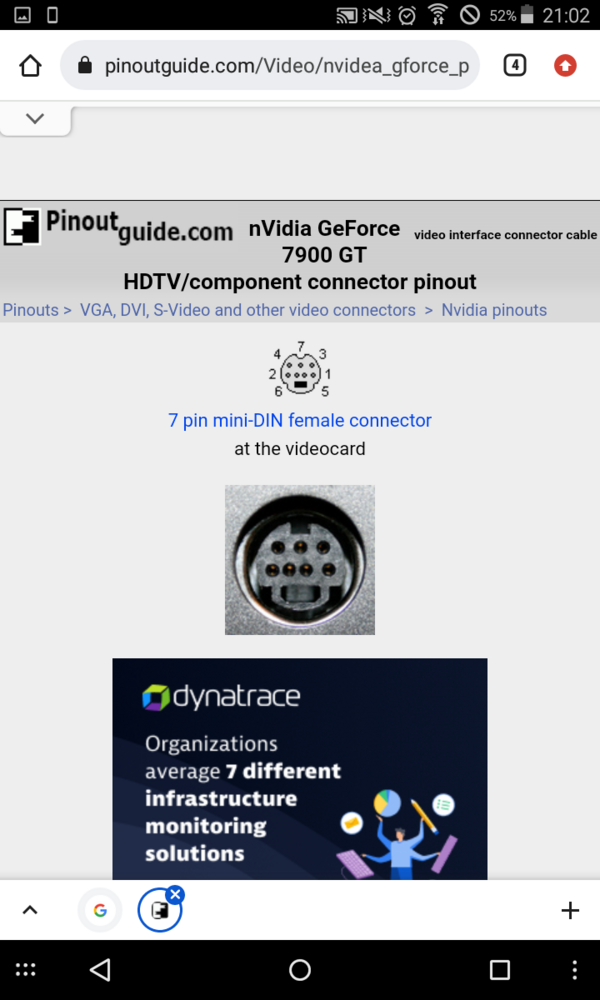Open recent apps from the navigation bar
This screenshot has width=600, height=1000.
500,970
